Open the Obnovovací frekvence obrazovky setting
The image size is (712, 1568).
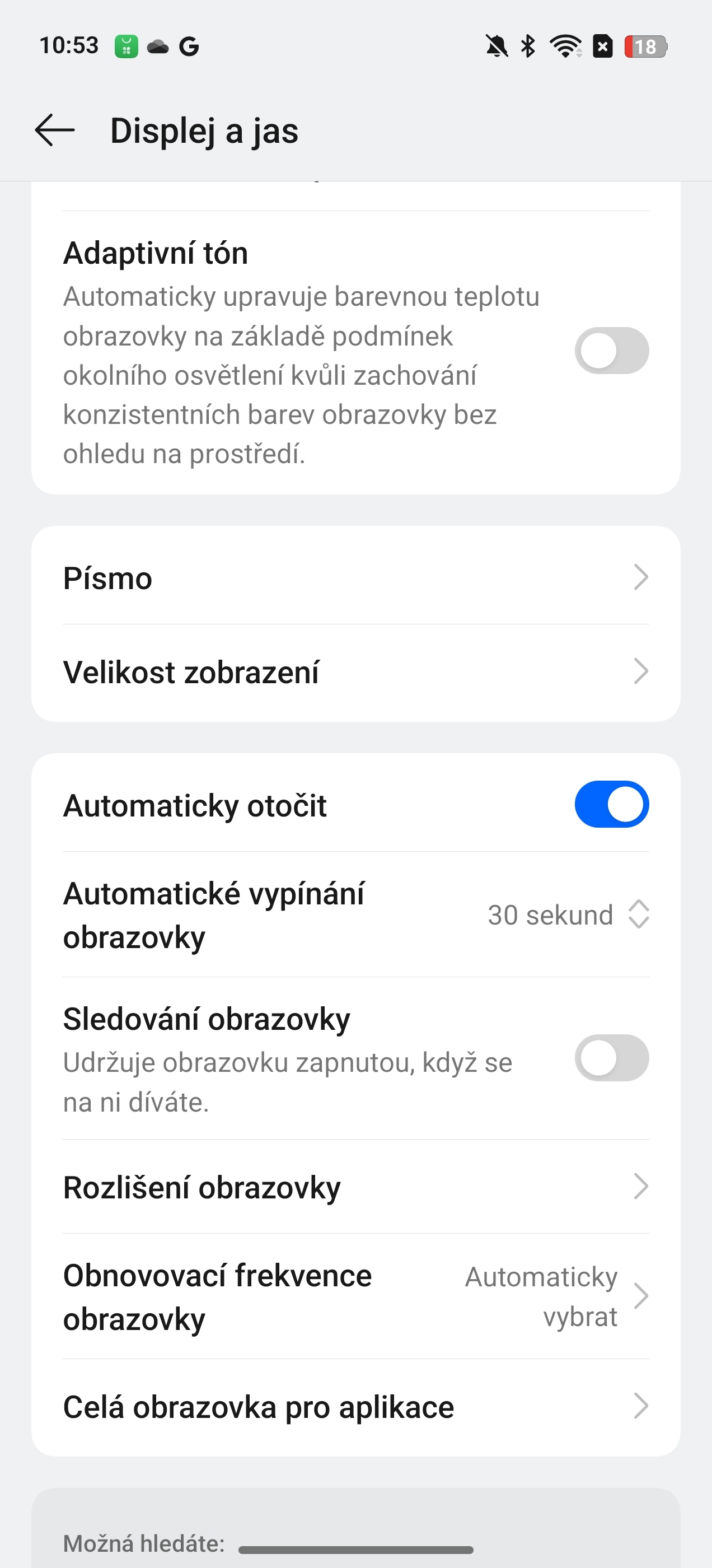pyautogui.click(x=356, y=1295)
